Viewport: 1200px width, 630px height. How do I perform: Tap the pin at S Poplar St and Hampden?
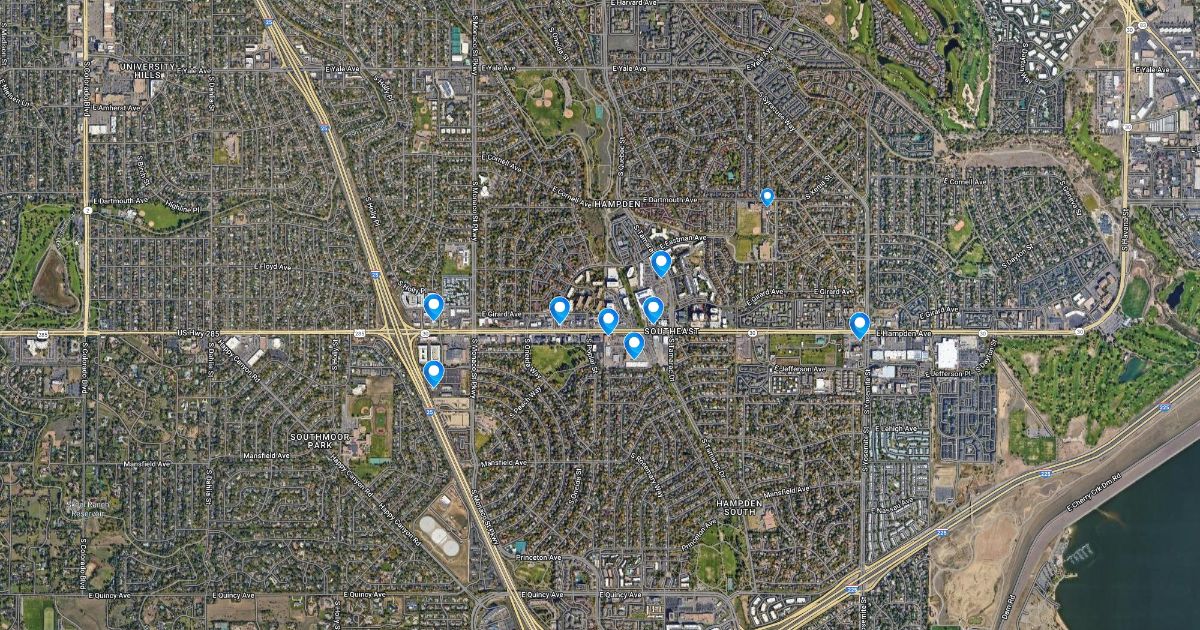point(608,320)
